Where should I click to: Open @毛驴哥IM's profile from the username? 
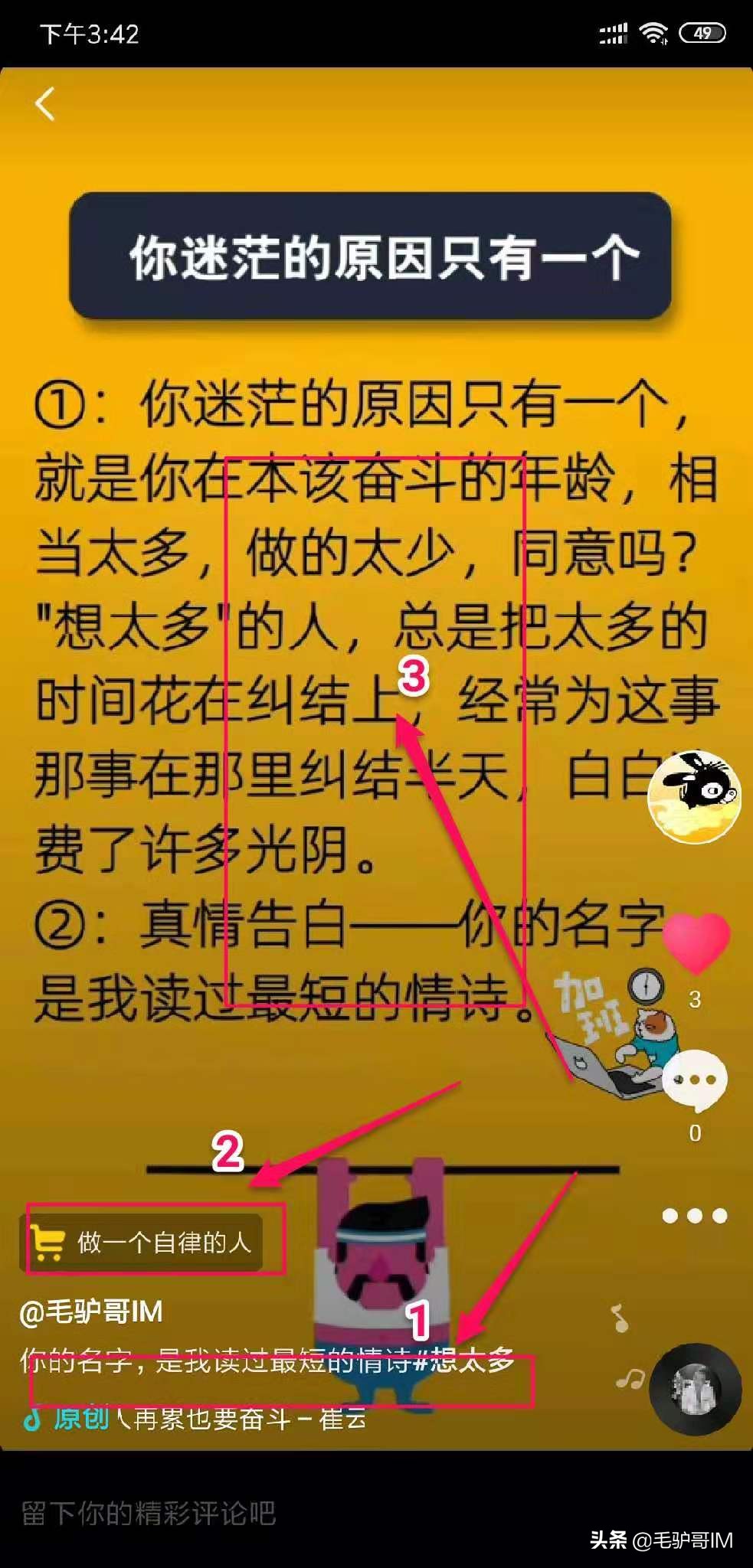click(x=91, y=1312)
